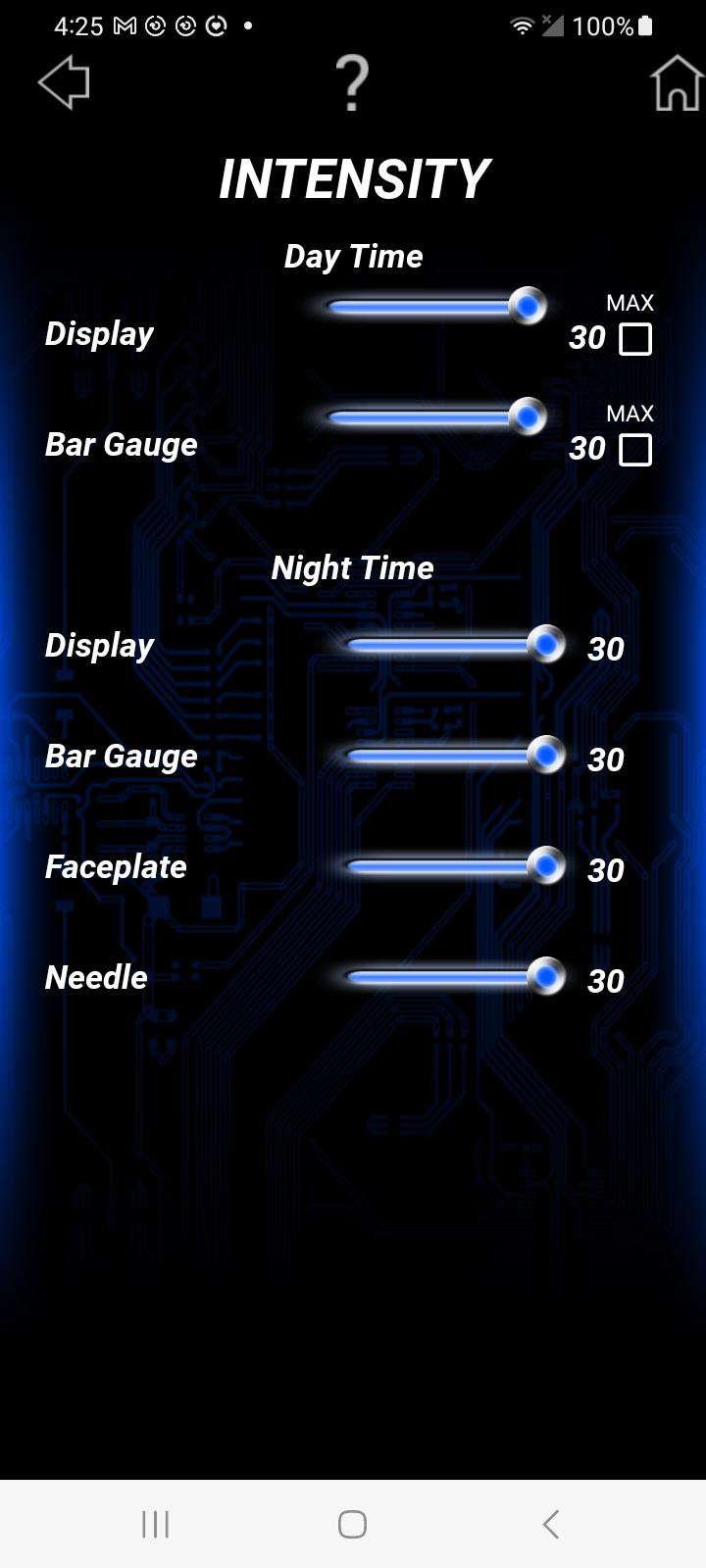The height and width of the screenshot is (1568, 706).
Task: Tap the Needle intensity slider
Action: pos(454,977)
